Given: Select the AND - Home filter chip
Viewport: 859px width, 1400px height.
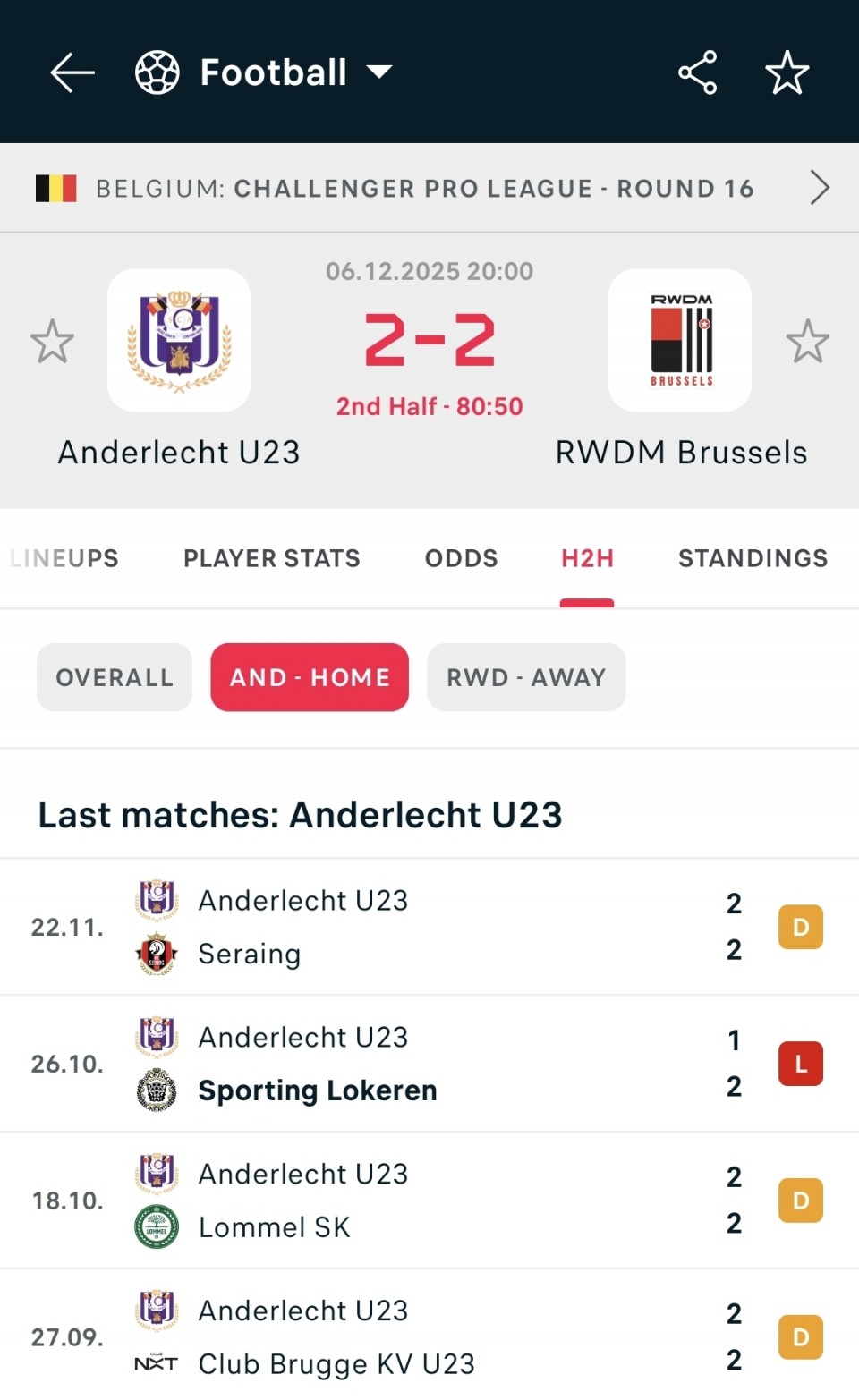Looking at the screenshot, I should point(310,677).
